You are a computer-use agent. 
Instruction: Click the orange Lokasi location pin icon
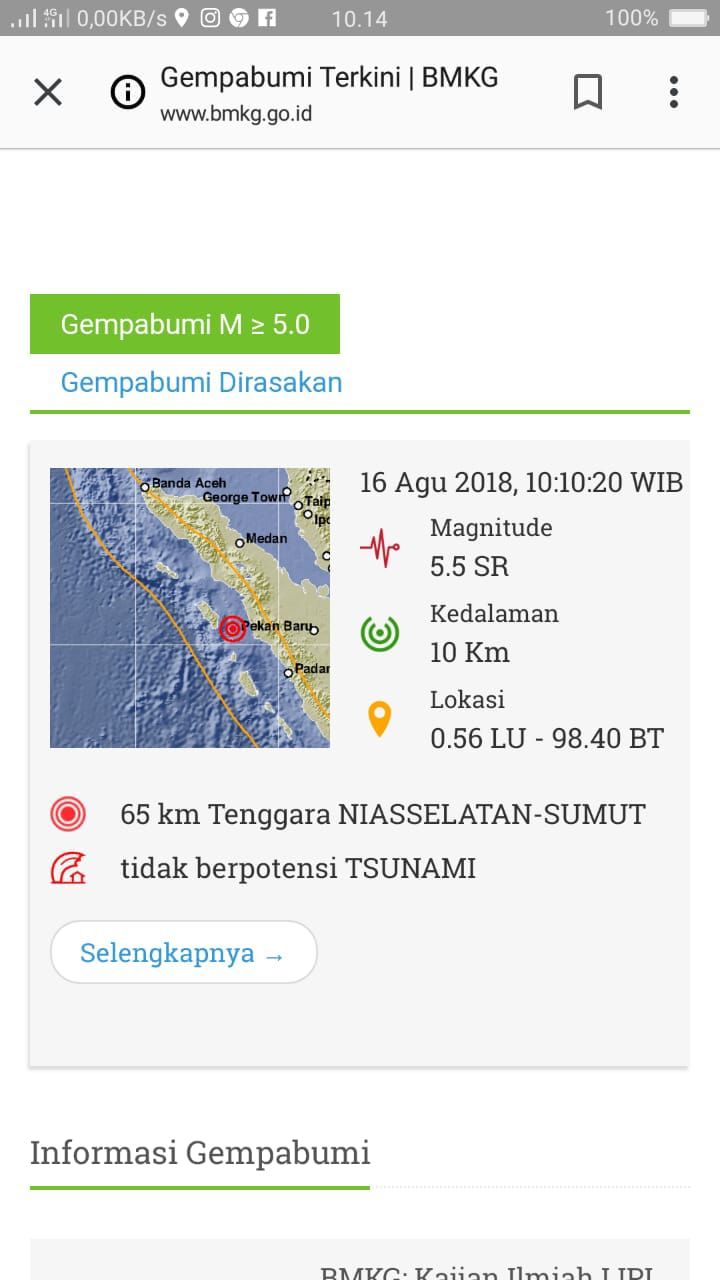(x=378, y=718)
